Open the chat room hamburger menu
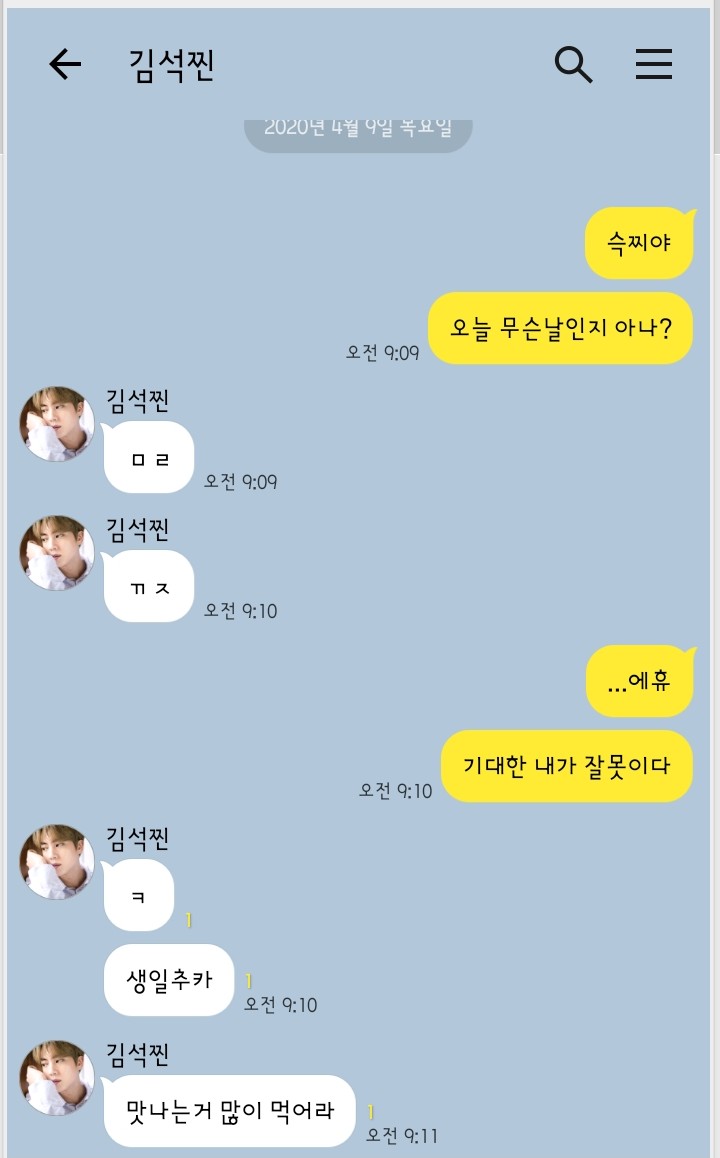 [x=654, y=65]
